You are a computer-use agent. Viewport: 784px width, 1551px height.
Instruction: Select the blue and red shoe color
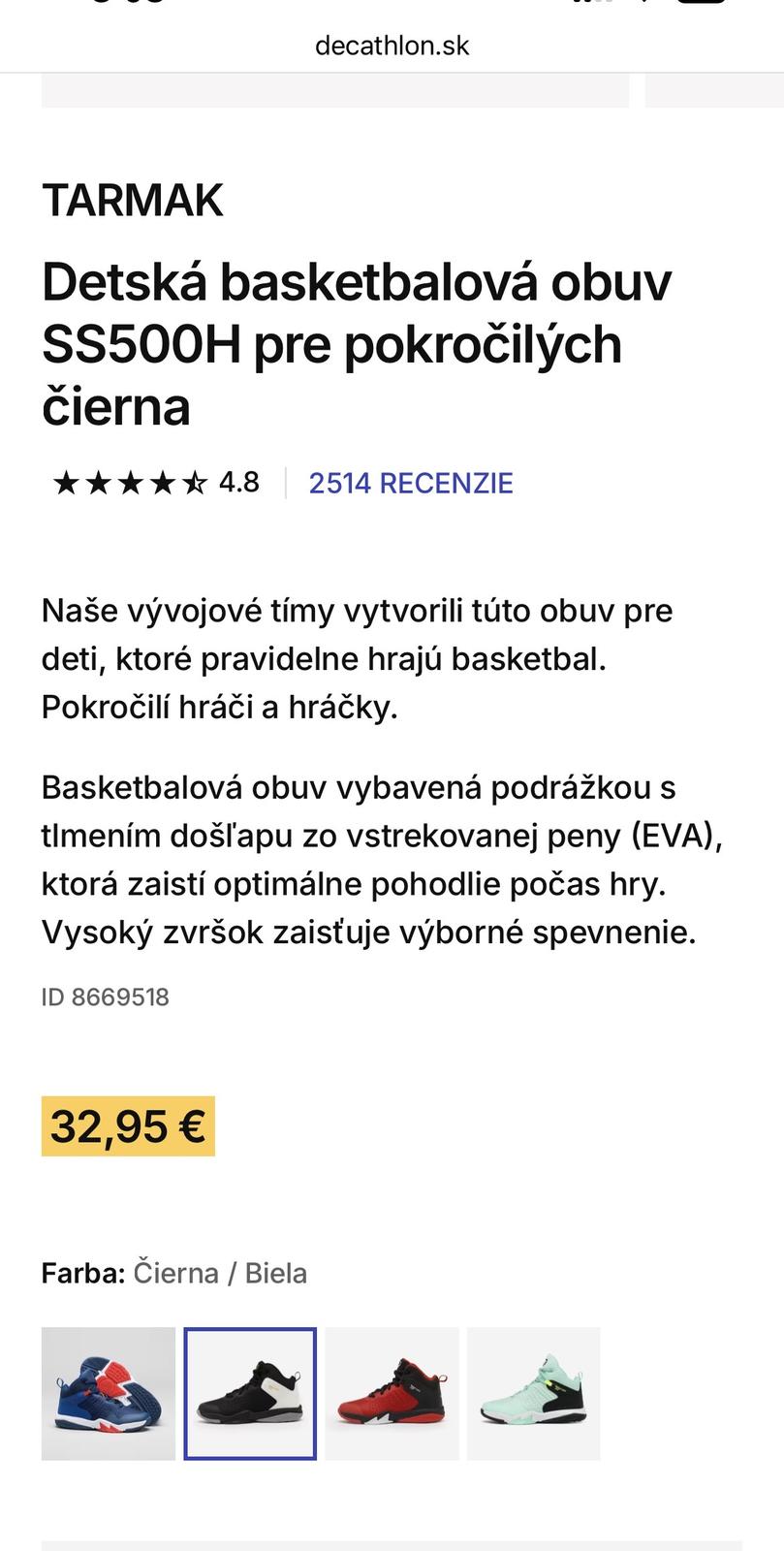point(108,1393)
